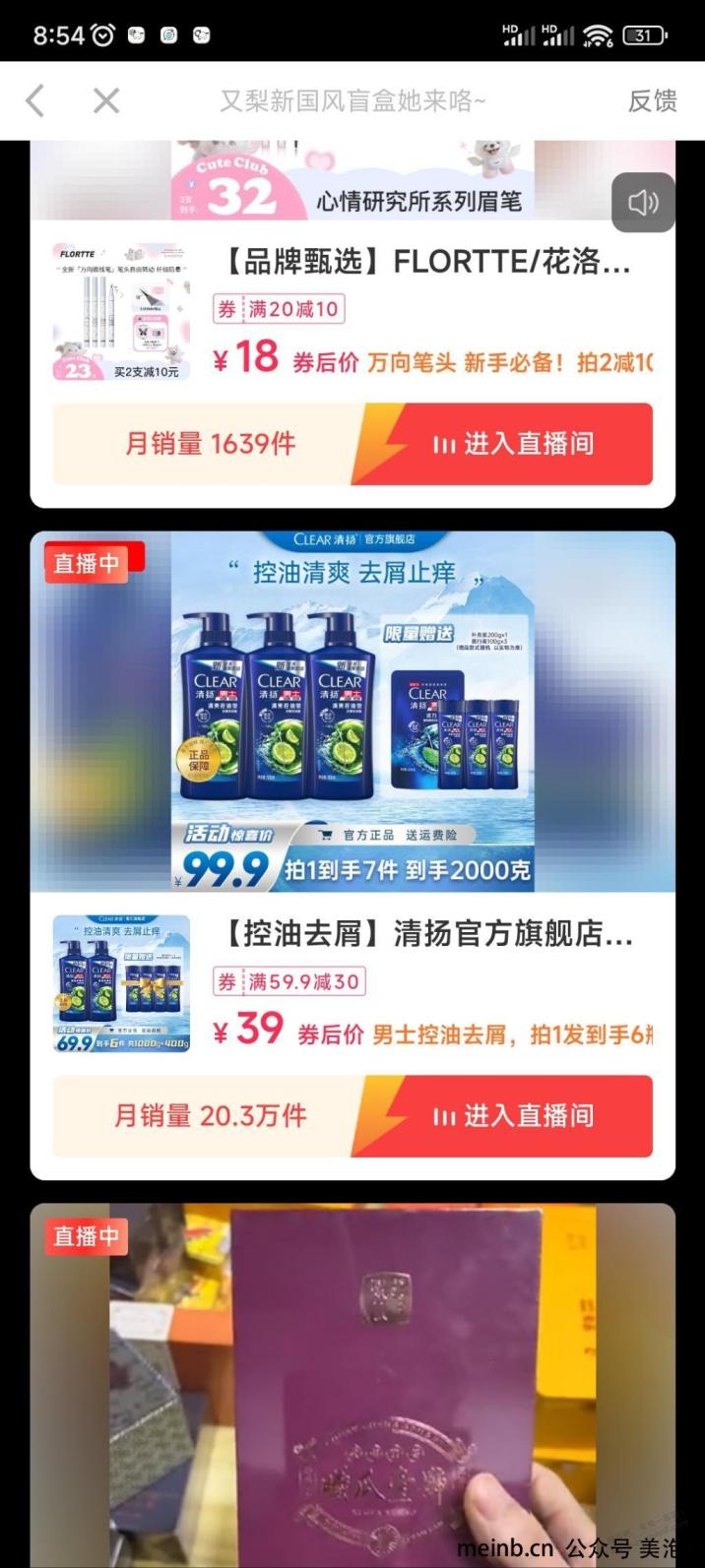The height and width of the screenshot is (1568, 705).
Task: Enter live room for 清扬 shampoo
Action: (x=512, y=1116)
